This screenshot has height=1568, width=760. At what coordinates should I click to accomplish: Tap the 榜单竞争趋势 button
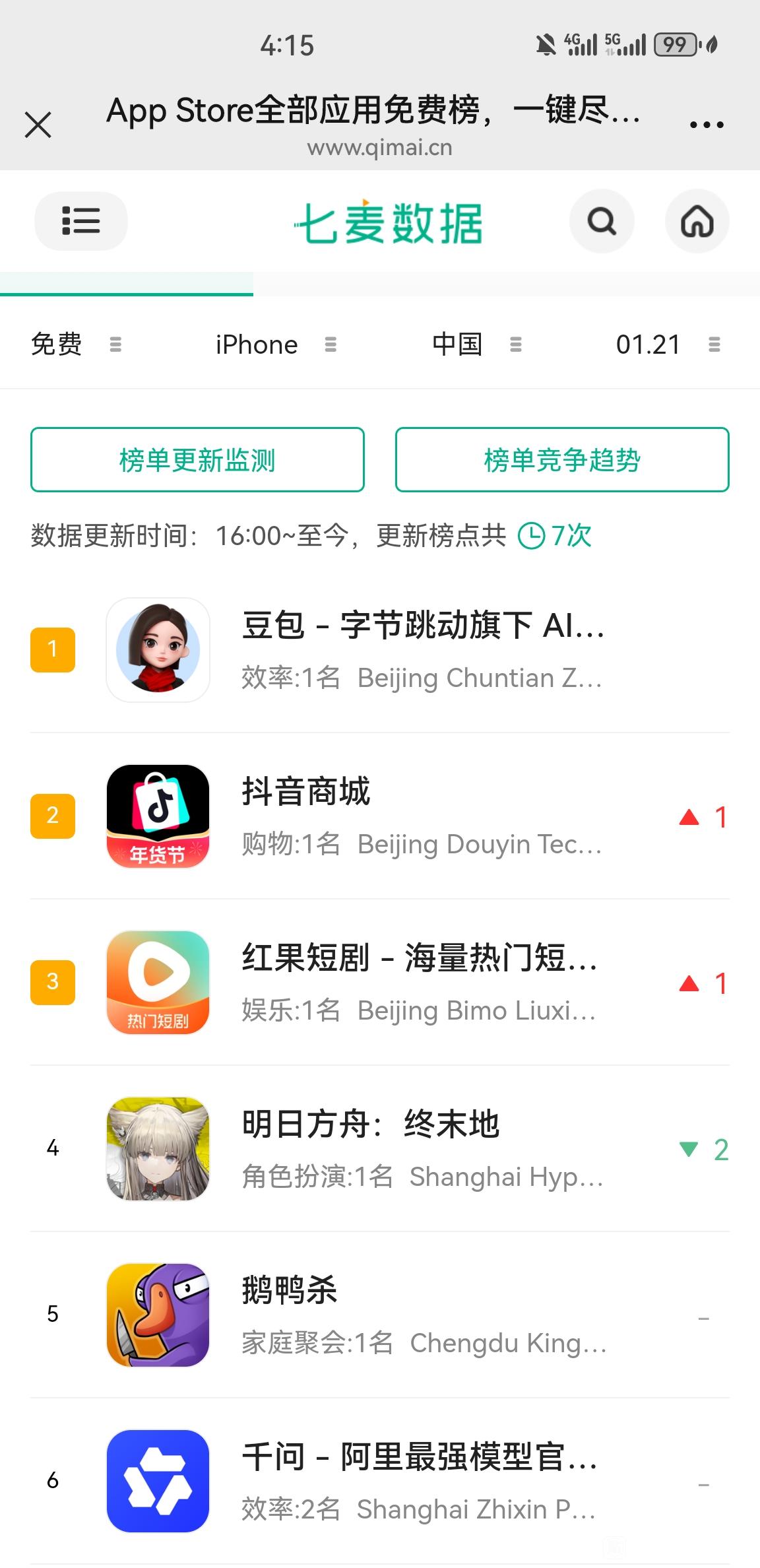pos(562,460)
